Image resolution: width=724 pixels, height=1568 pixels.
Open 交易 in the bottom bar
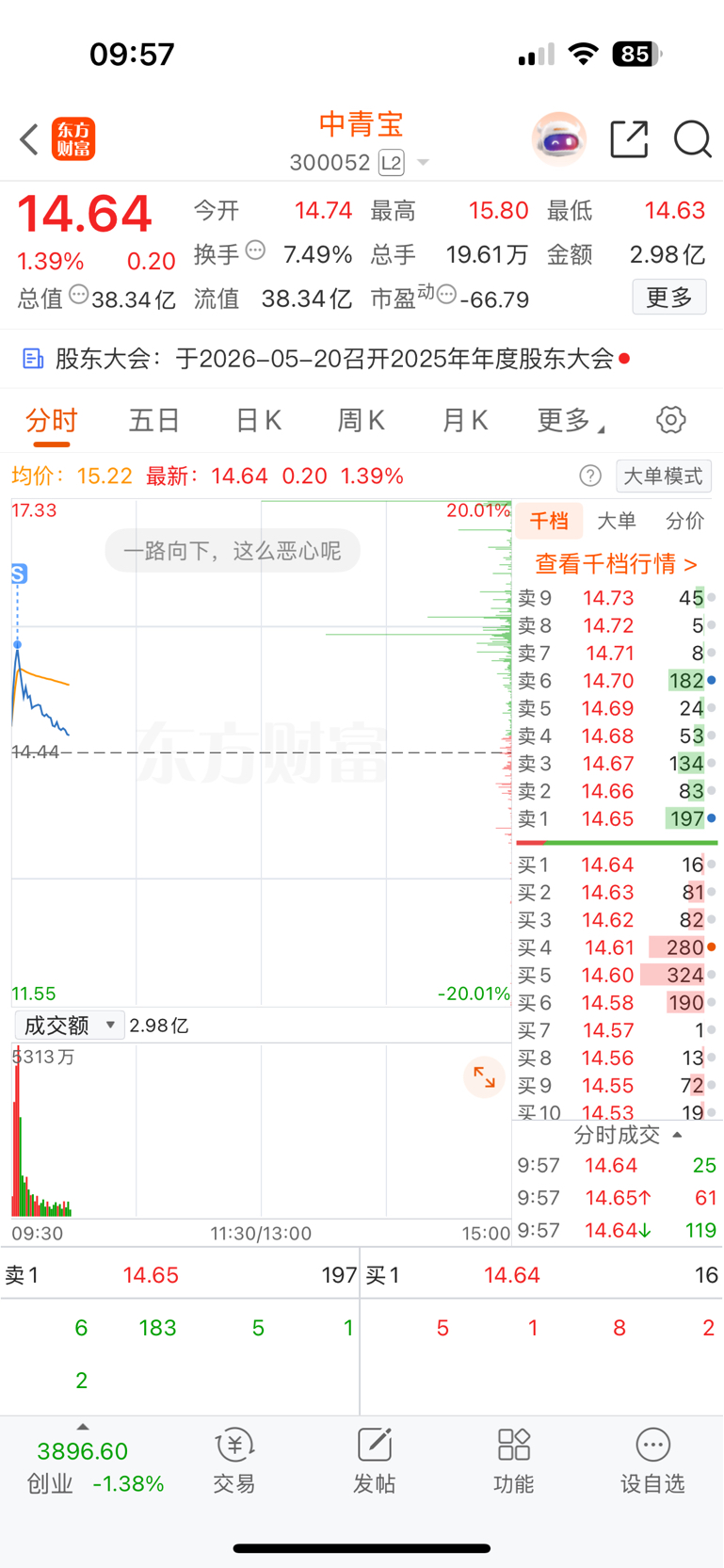tap(234, 1462)
